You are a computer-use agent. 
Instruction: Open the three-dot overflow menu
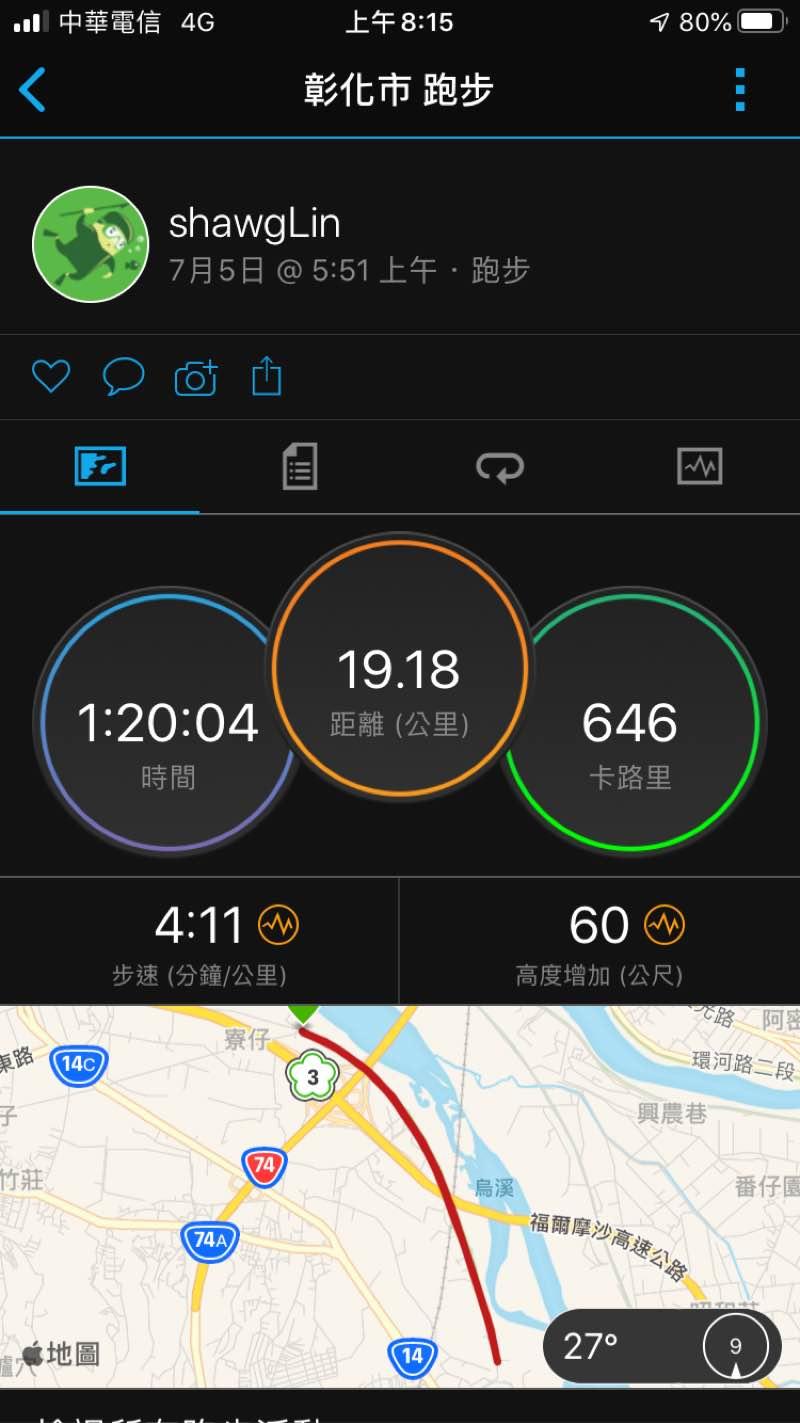(x=740, y=90)
